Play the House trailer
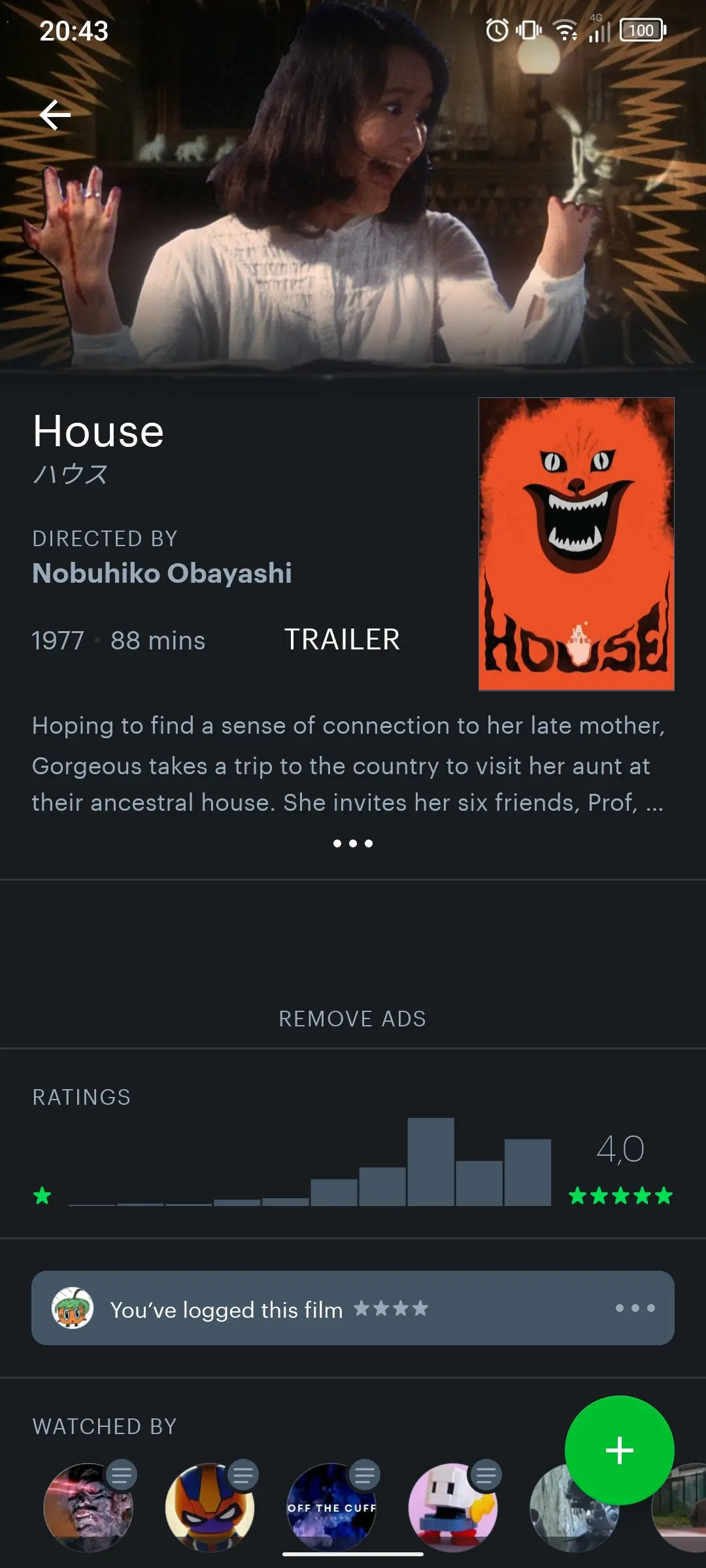 [342, 640]
